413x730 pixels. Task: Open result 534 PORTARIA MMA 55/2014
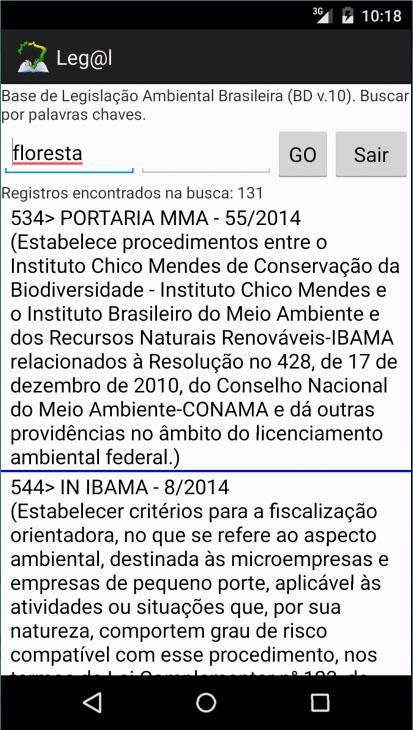point(206,338)
